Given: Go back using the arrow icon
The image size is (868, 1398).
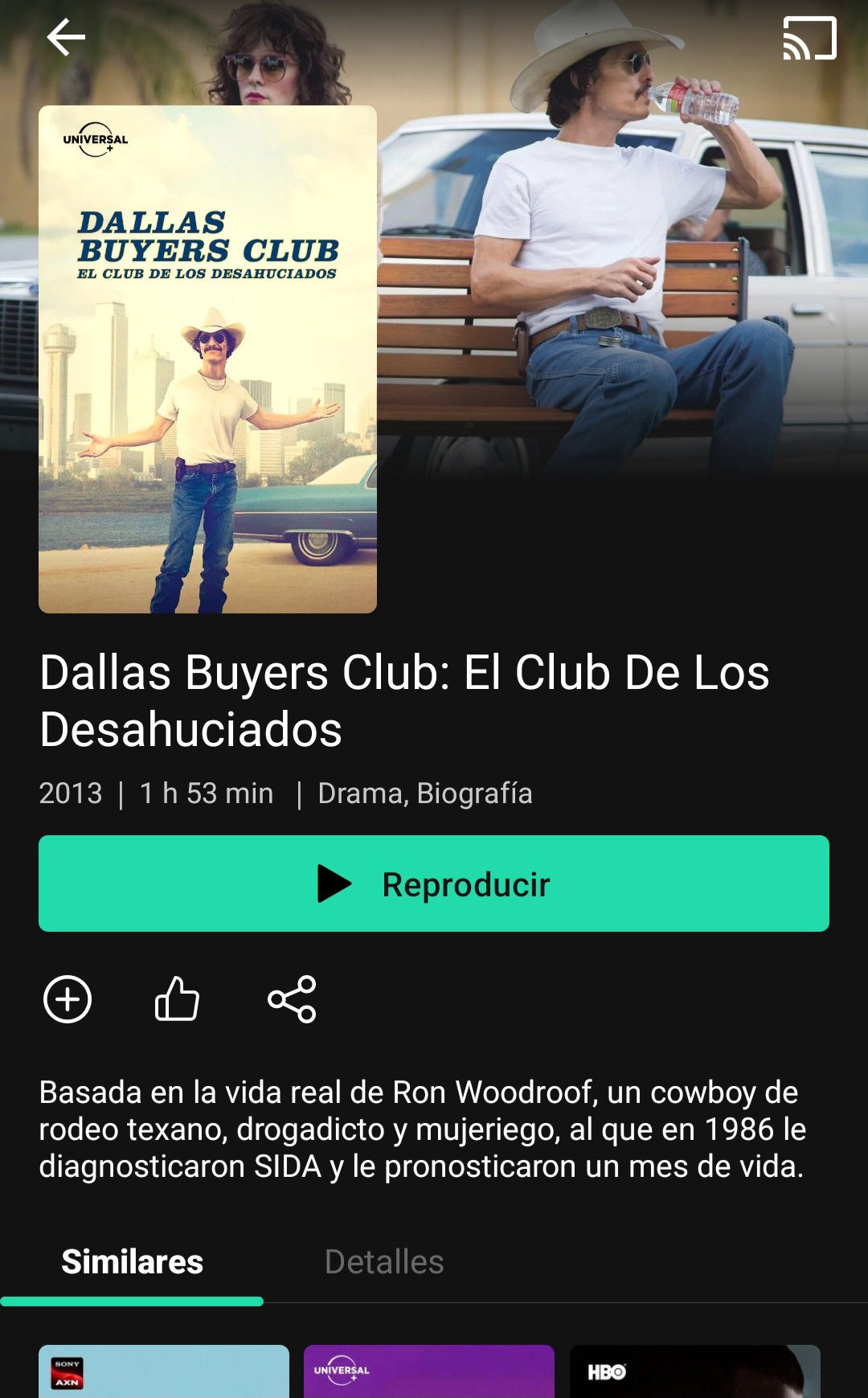Looking at the screenshot, I should point(66,37).
